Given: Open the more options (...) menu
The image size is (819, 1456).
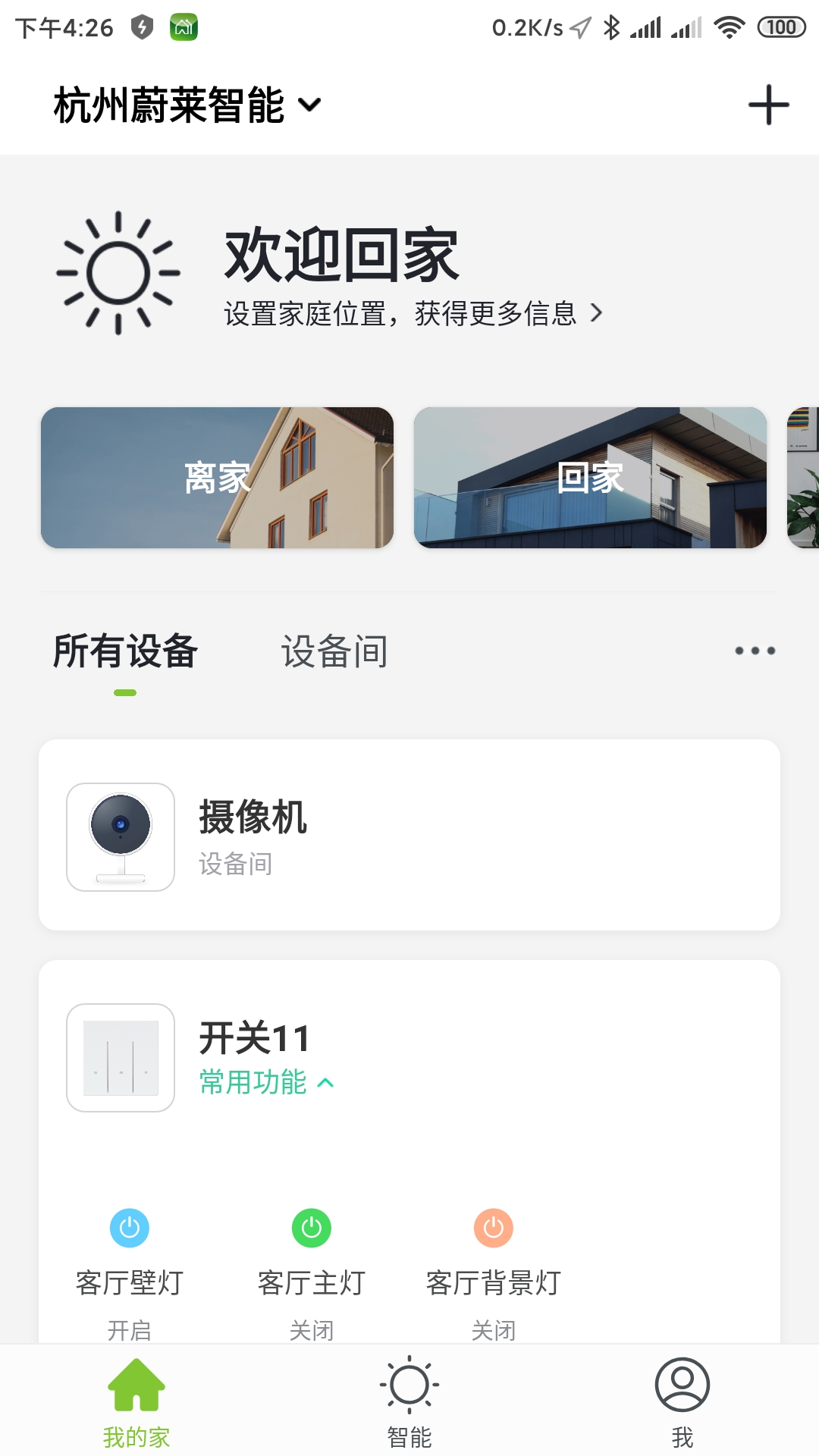Looking at the screenshot, I should [755, 650].
